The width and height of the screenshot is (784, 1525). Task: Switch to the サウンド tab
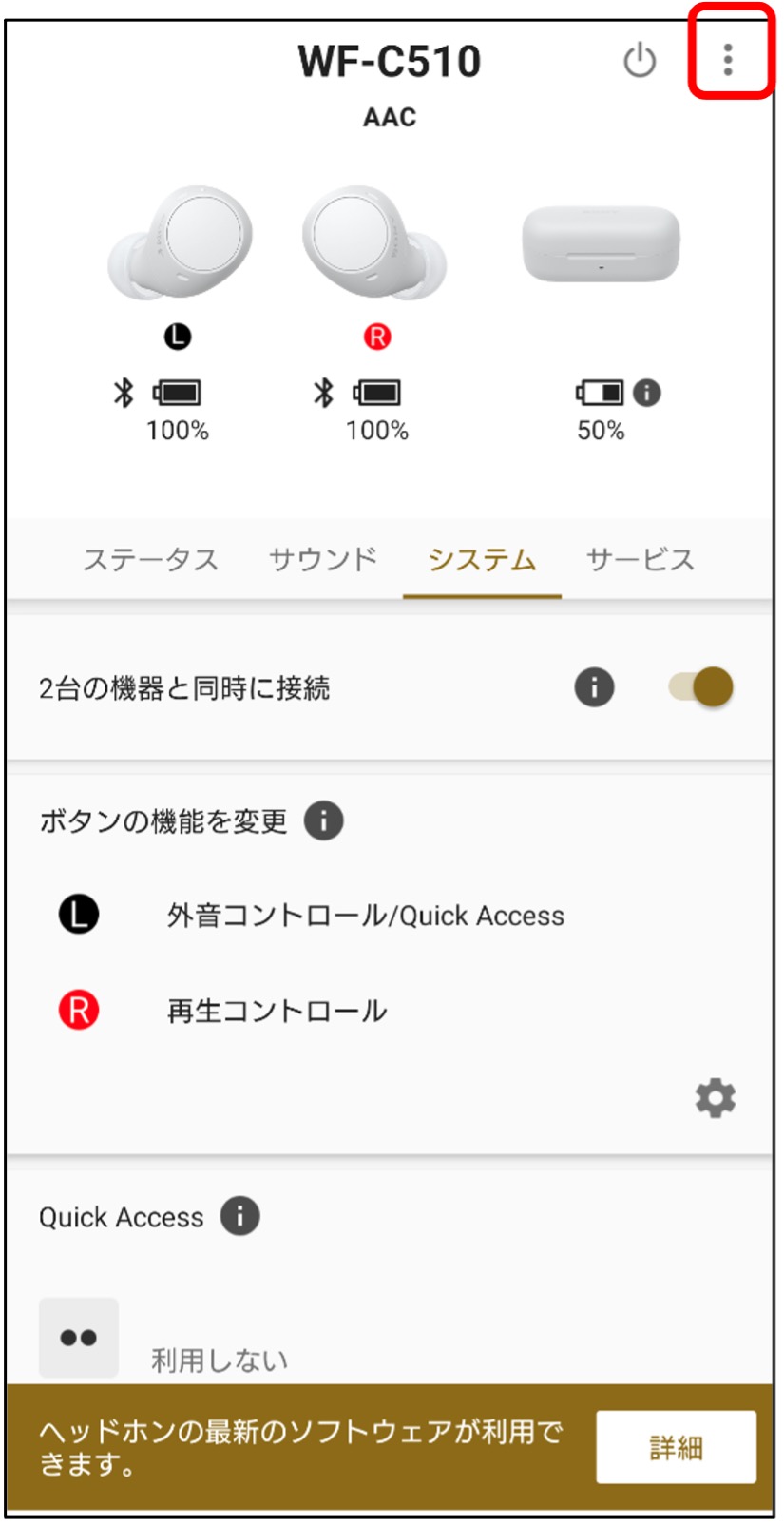point(323,559)
